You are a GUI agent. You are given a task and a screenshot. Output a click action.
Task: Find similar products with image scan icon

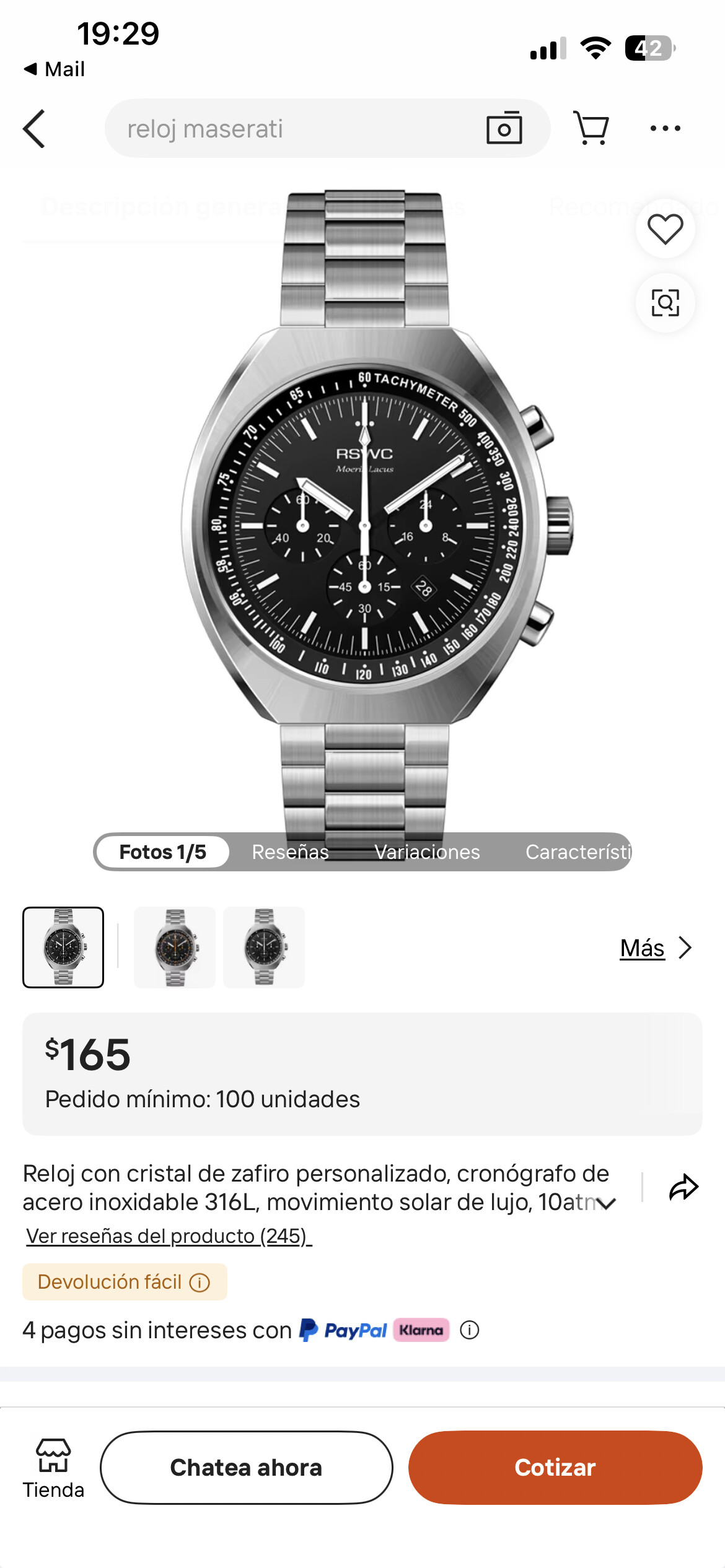pyautogui.click(x=665, y=303)
